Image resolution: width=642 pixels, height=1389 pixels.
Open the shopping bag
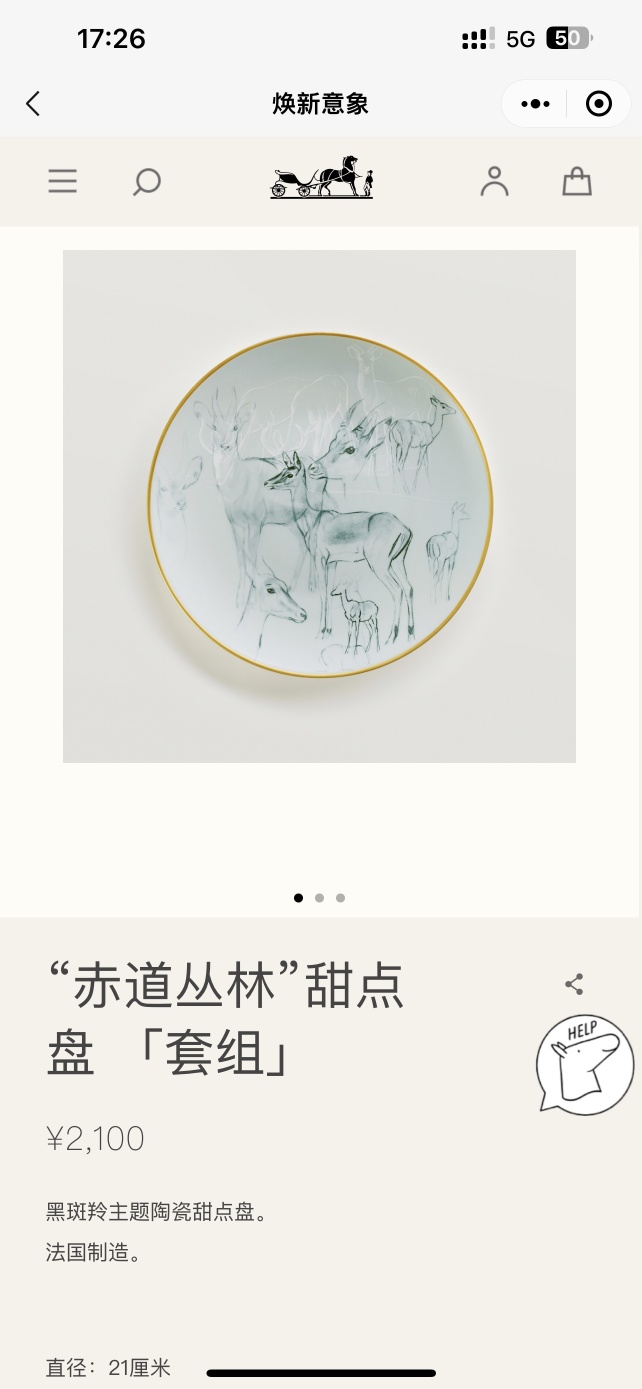pos(577,181)
